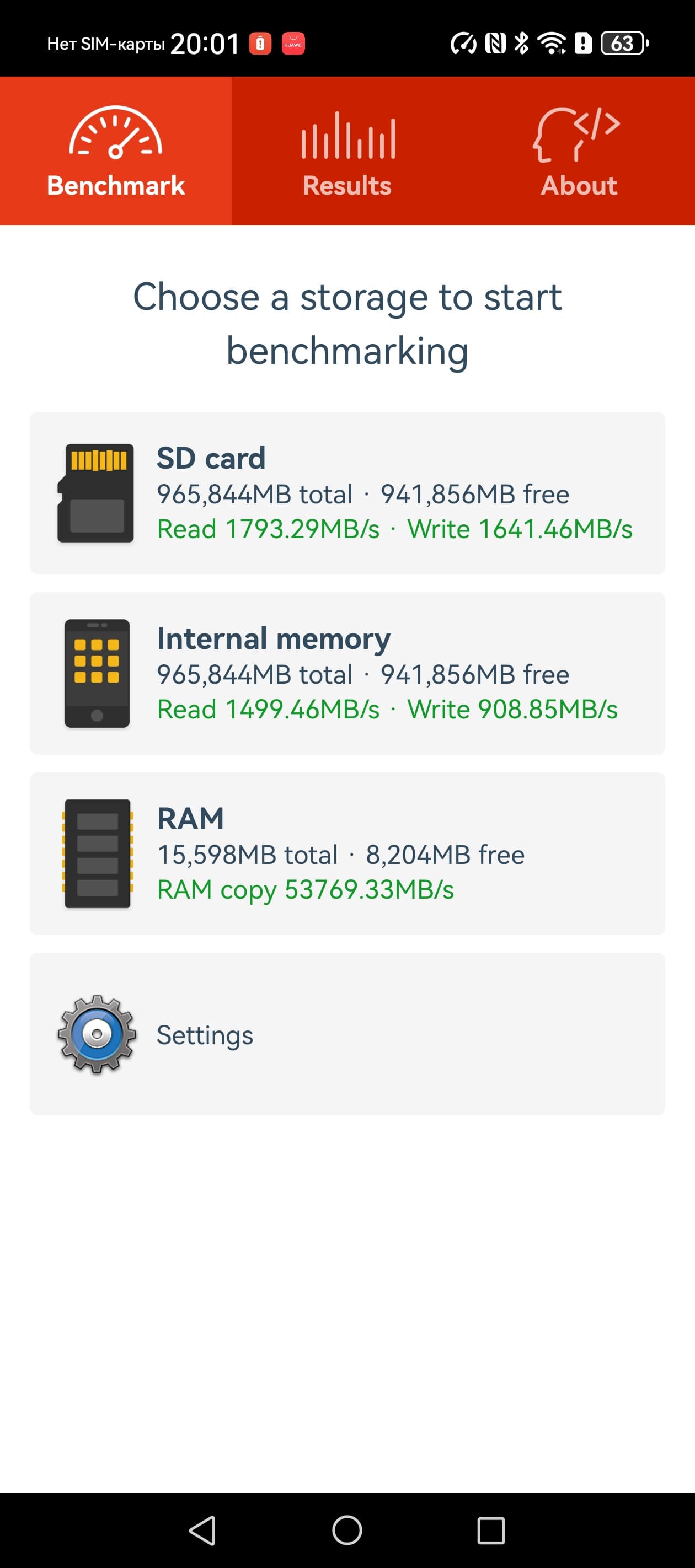
Task: Switch to the Results tab
Action: tap(347, 151)
